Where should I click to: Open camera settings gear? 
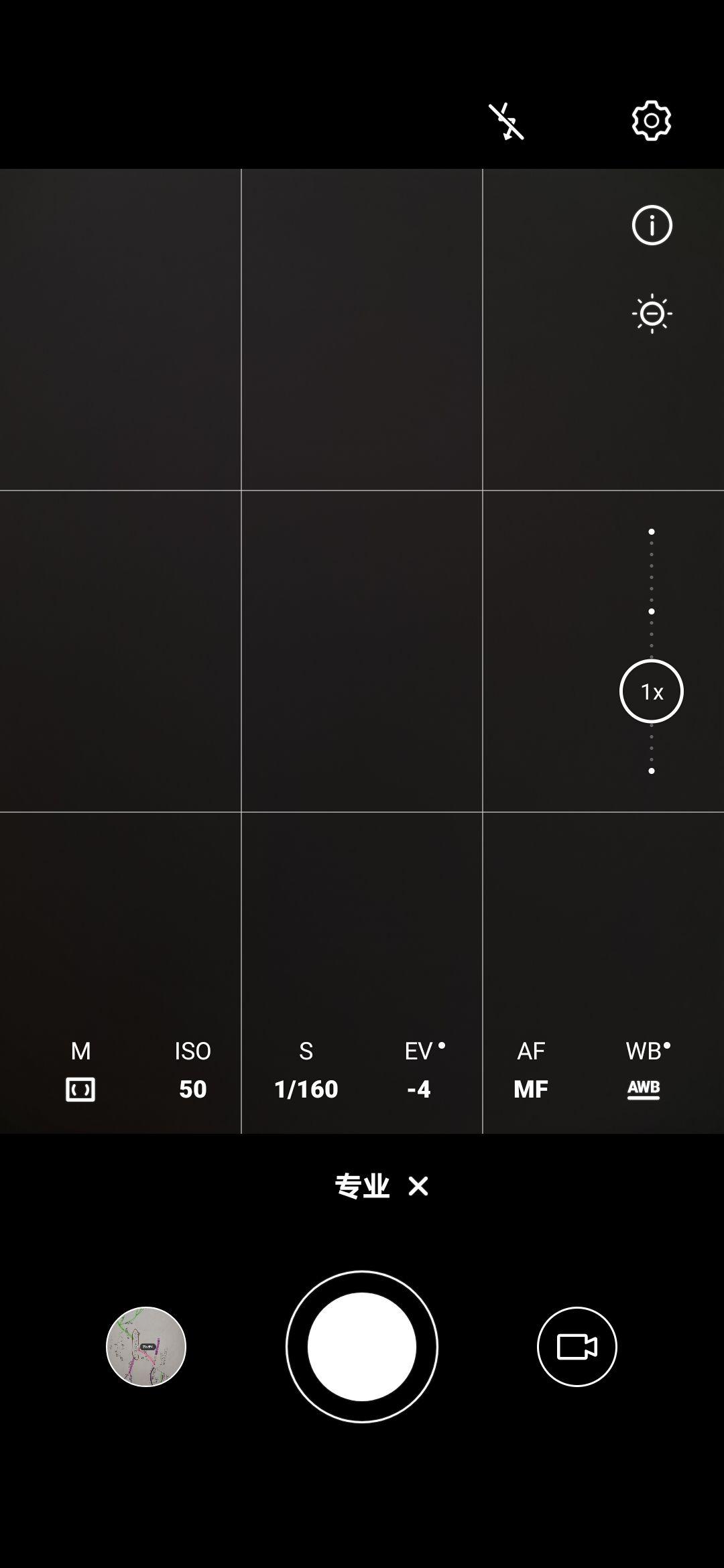tap(651, 121)
